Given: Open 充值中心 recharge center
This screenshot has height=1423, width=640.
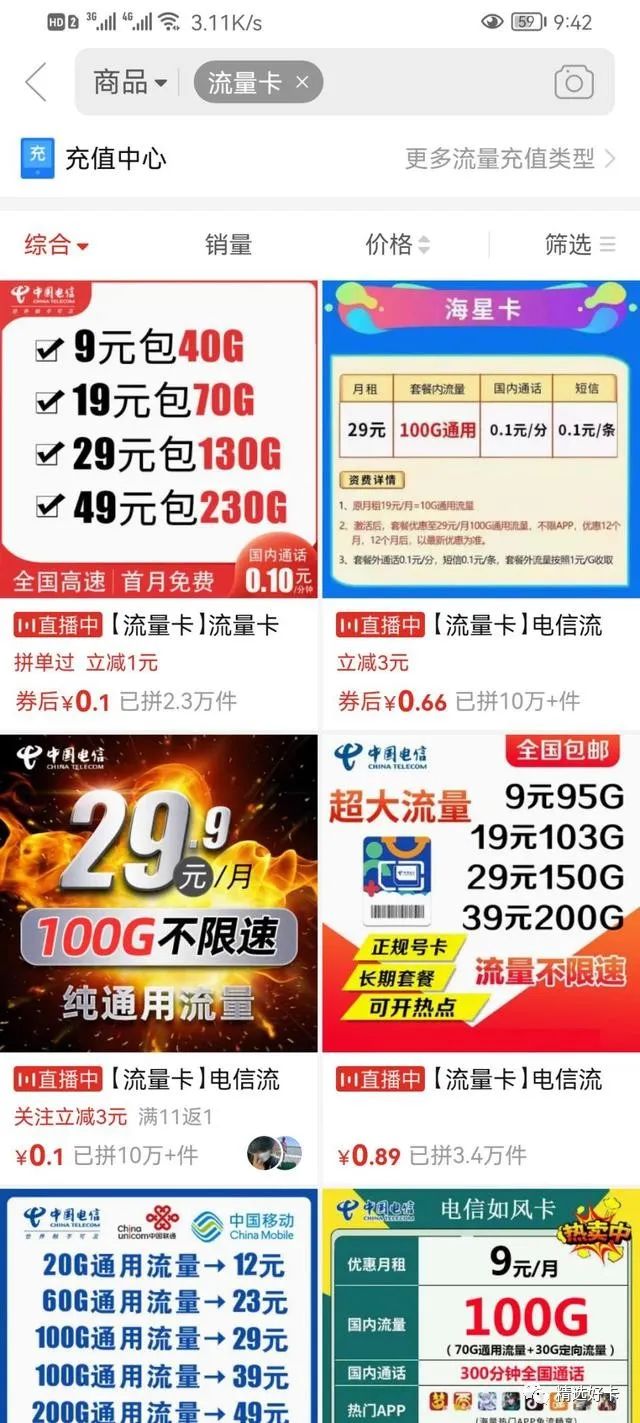Looking at the screenshot, I should point(93,158).
